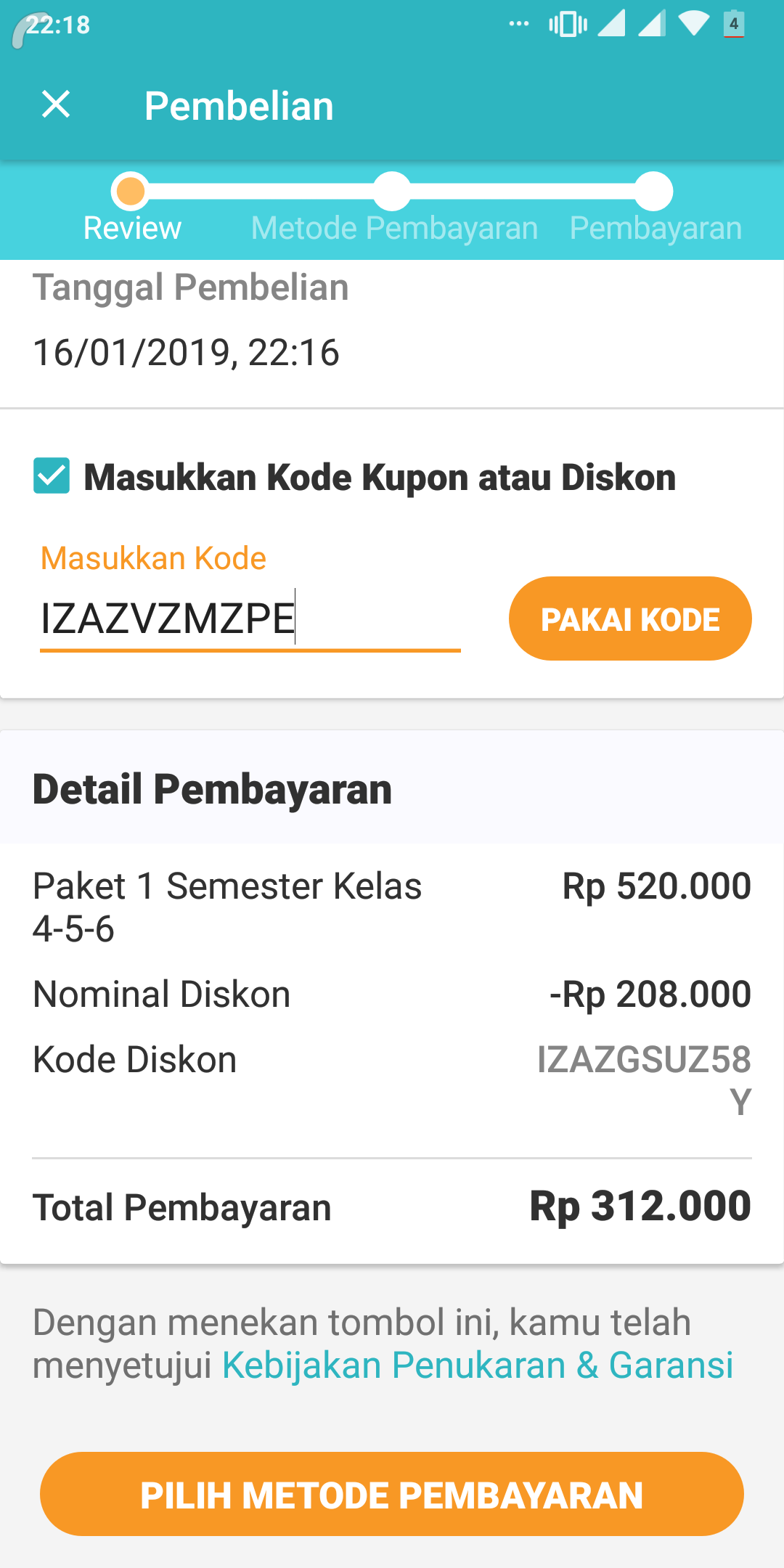This screenshot has height=1568, width=784.
Task: Focus the Masukkan Kode input field
Action: pos(250,618)
